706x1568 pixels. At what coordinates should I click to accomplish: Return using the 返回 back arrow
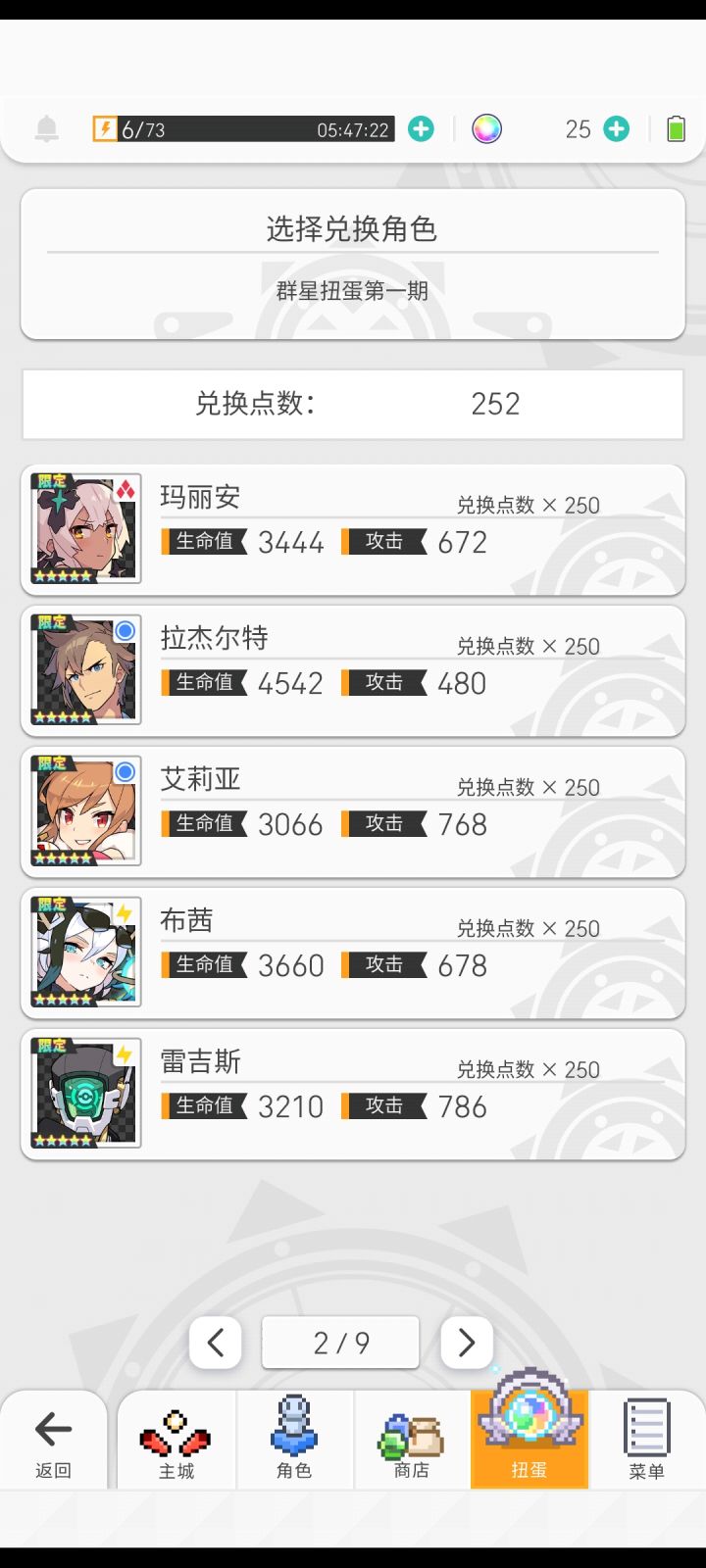pyautogui.click(x=55, y=1439)
